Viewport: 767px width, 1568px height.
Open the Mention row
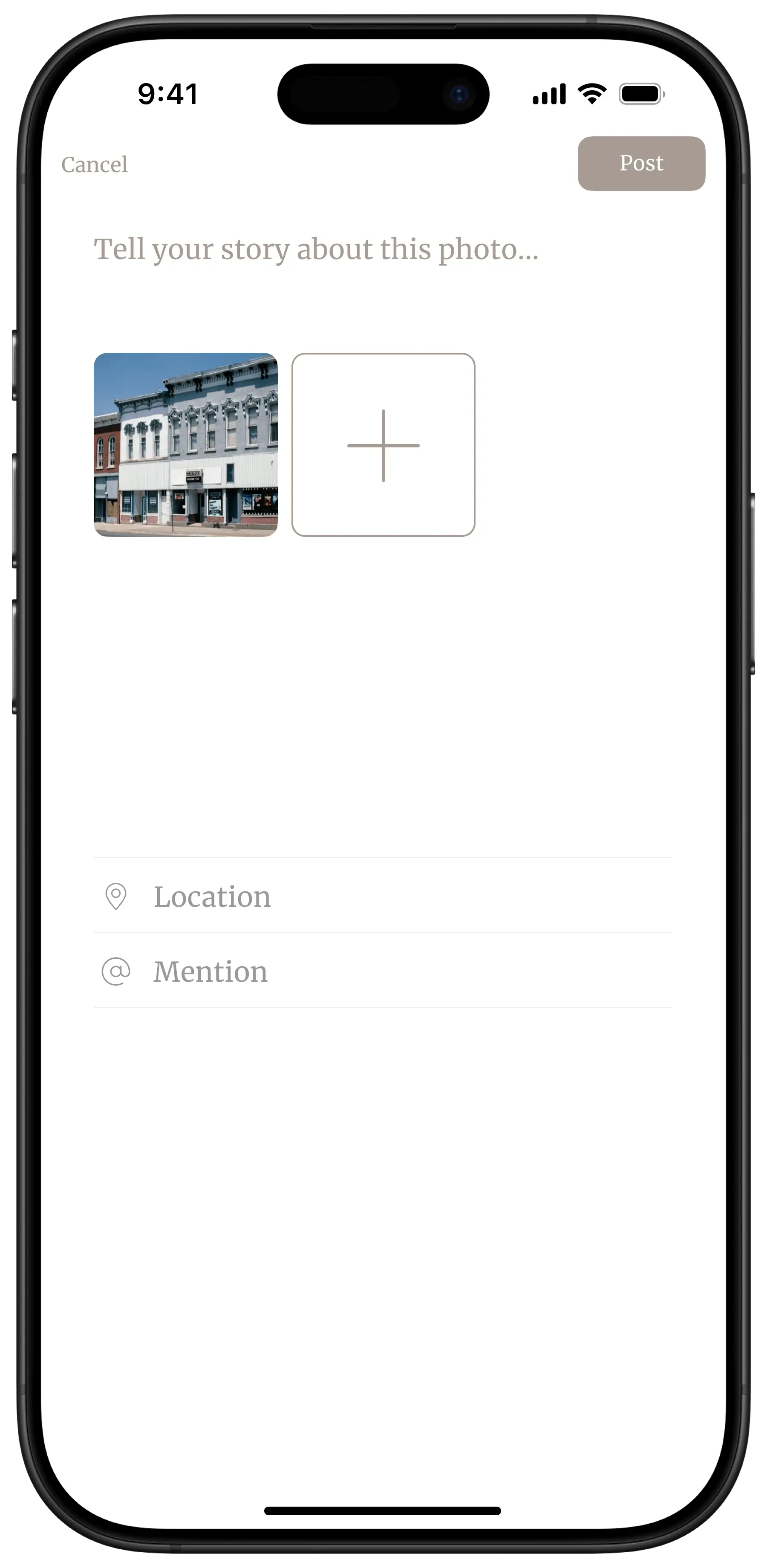click(x=382, y=971)
